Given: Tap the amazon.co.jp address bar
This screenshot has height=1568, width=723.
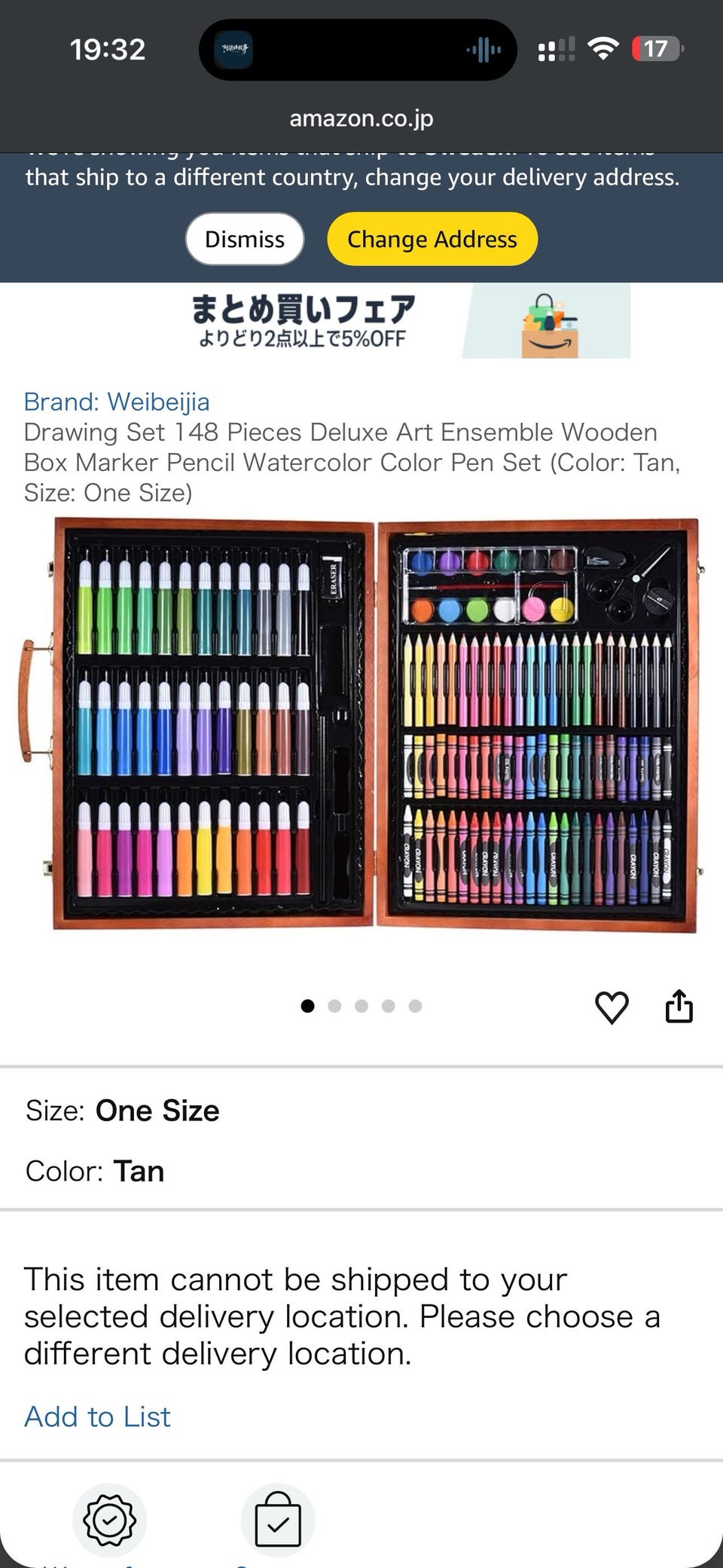Looking at the screenshot, I should pos(361,118).
